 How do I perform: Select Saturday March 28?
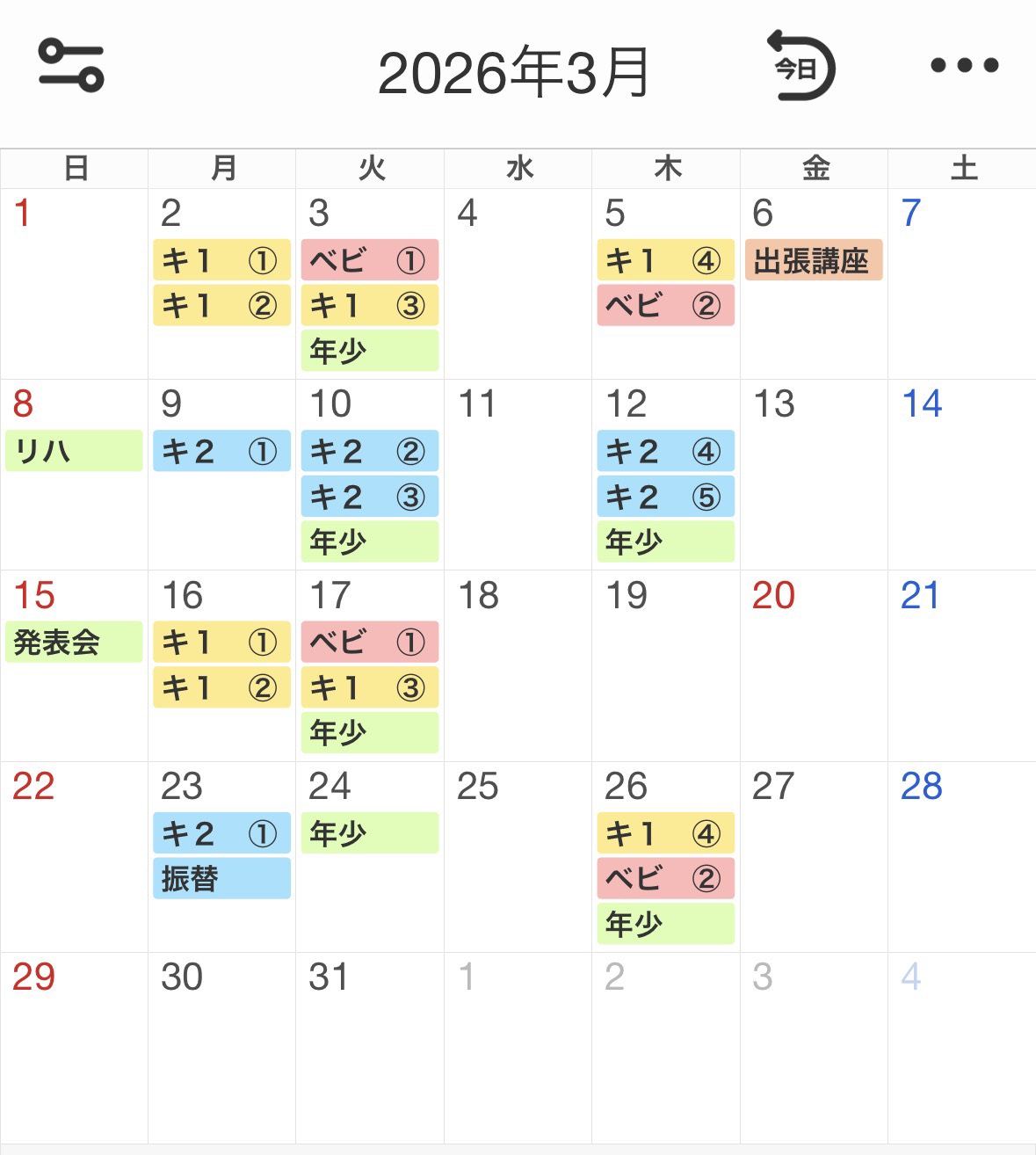(961, 856)
